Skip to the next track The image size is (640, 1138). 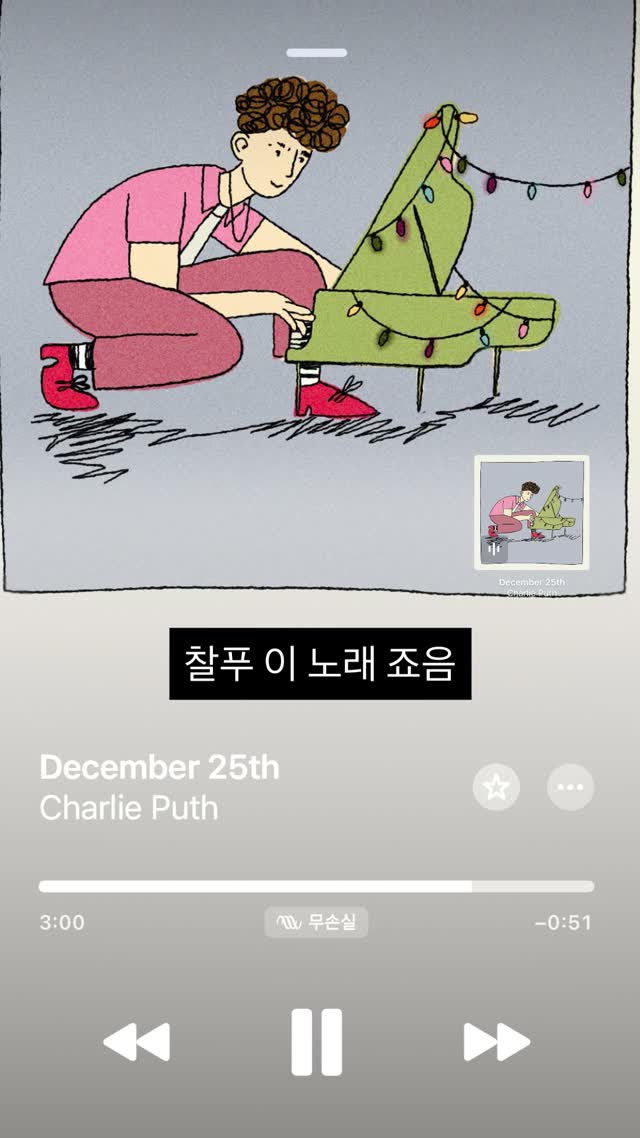[497, 1042]
